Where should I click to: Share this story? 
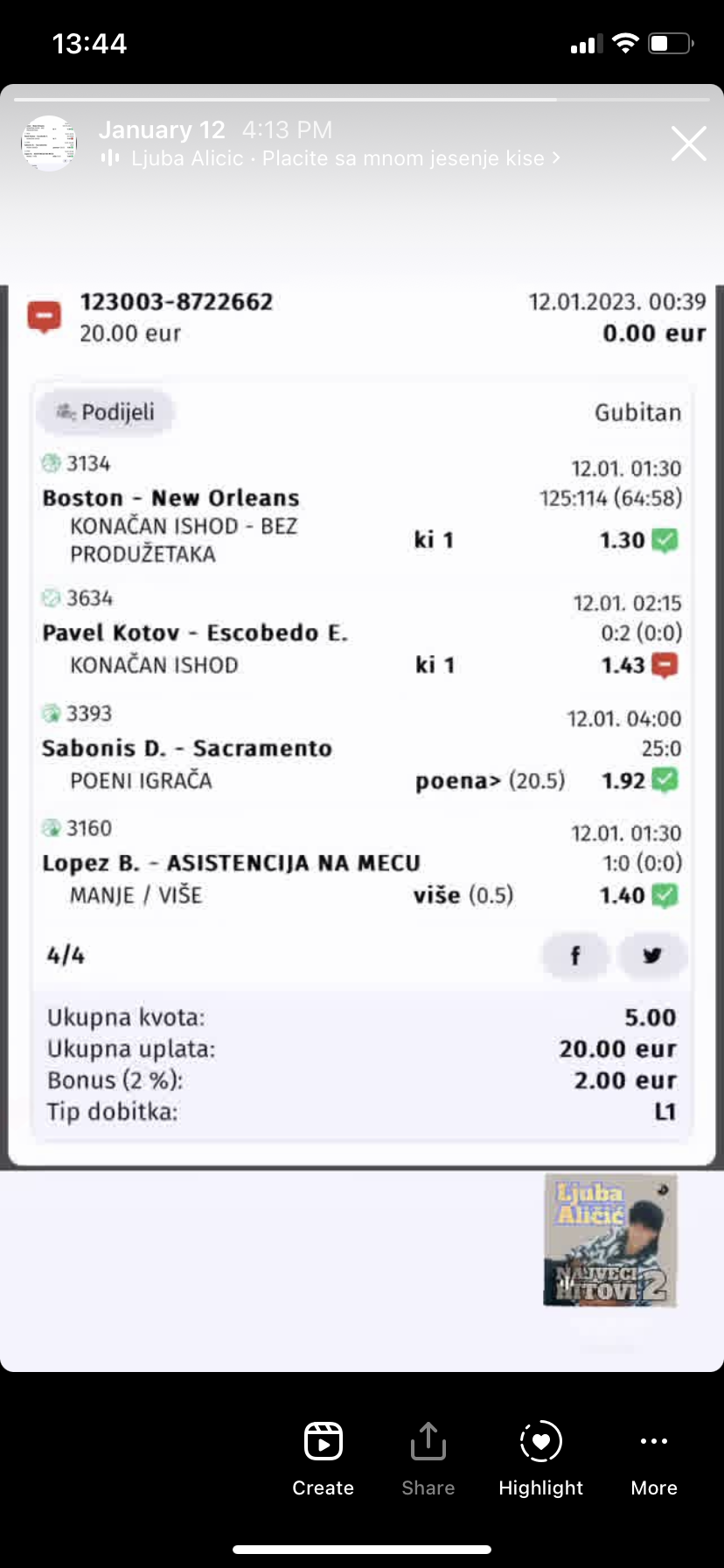pyautogui.click(x=428, y=1459)
